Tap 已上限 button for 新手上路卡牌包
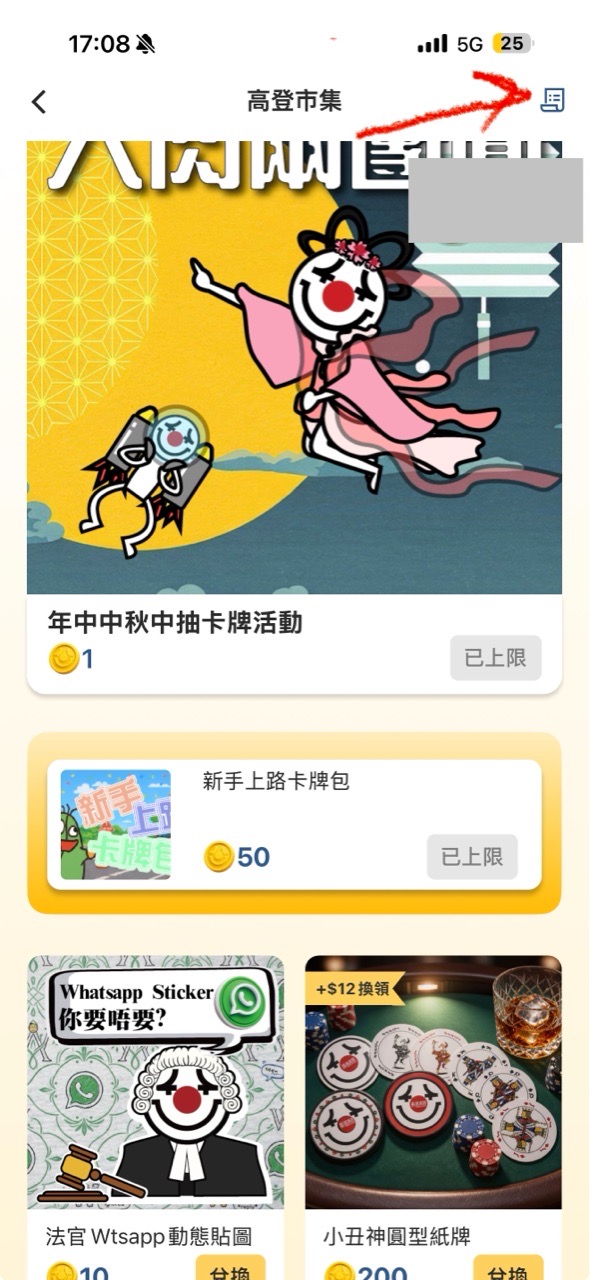590x1280 pixels. pyautogui.click(x=472, y=857)
